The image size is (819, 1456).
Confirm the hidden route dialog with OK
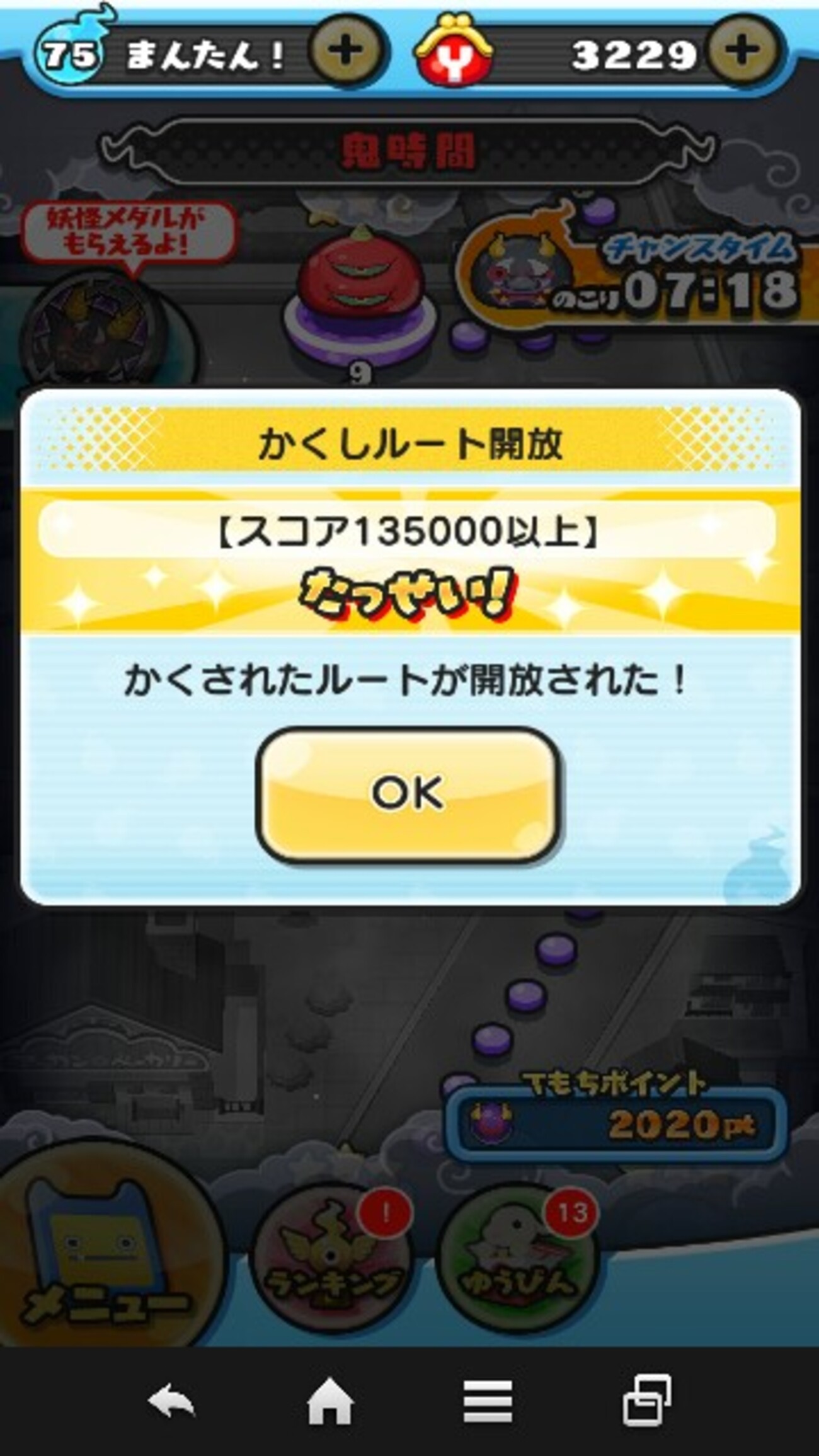pyautogui.click(x=408, y=794)
